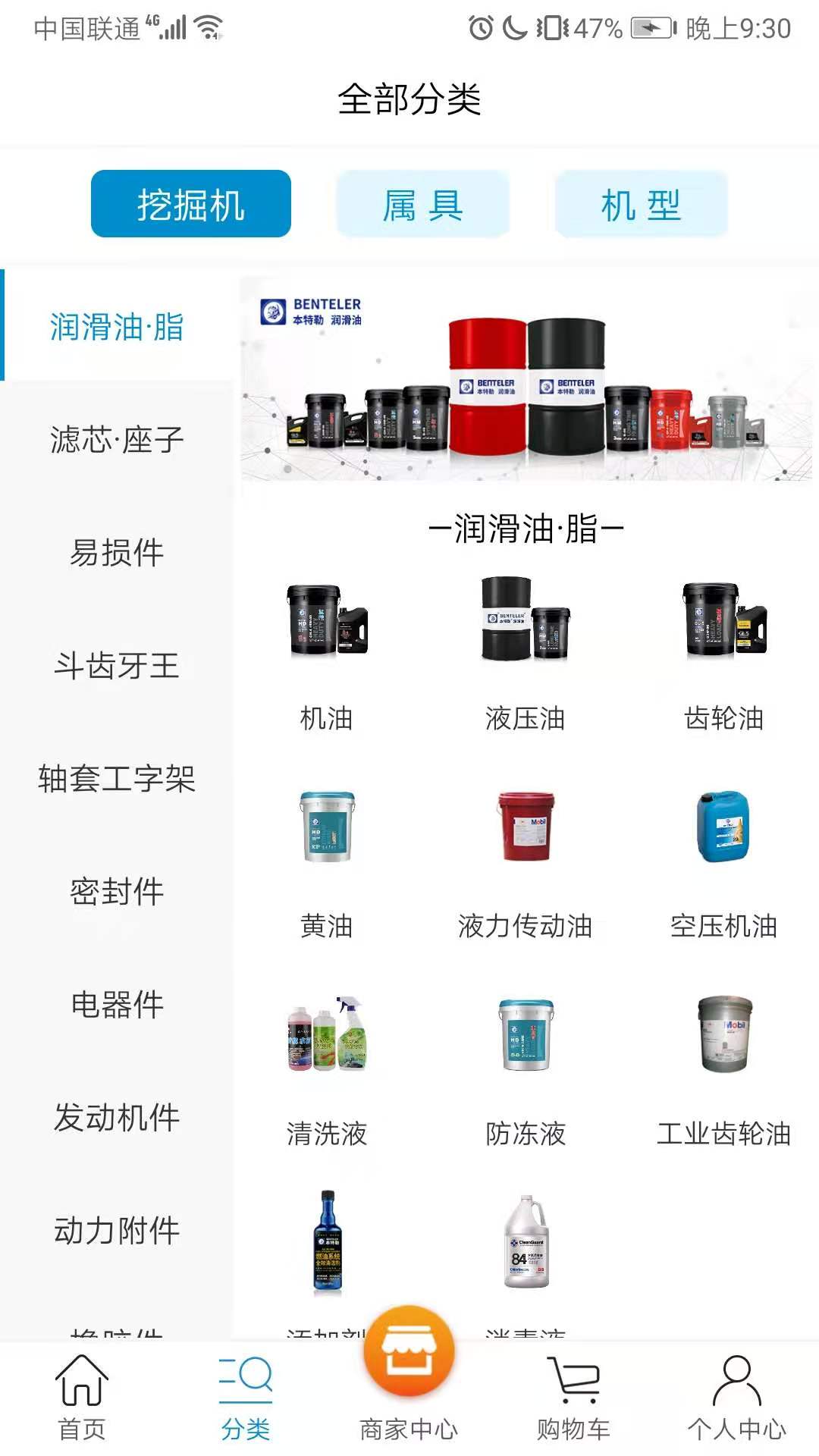Open 空压机油 category

coord(723,861)
